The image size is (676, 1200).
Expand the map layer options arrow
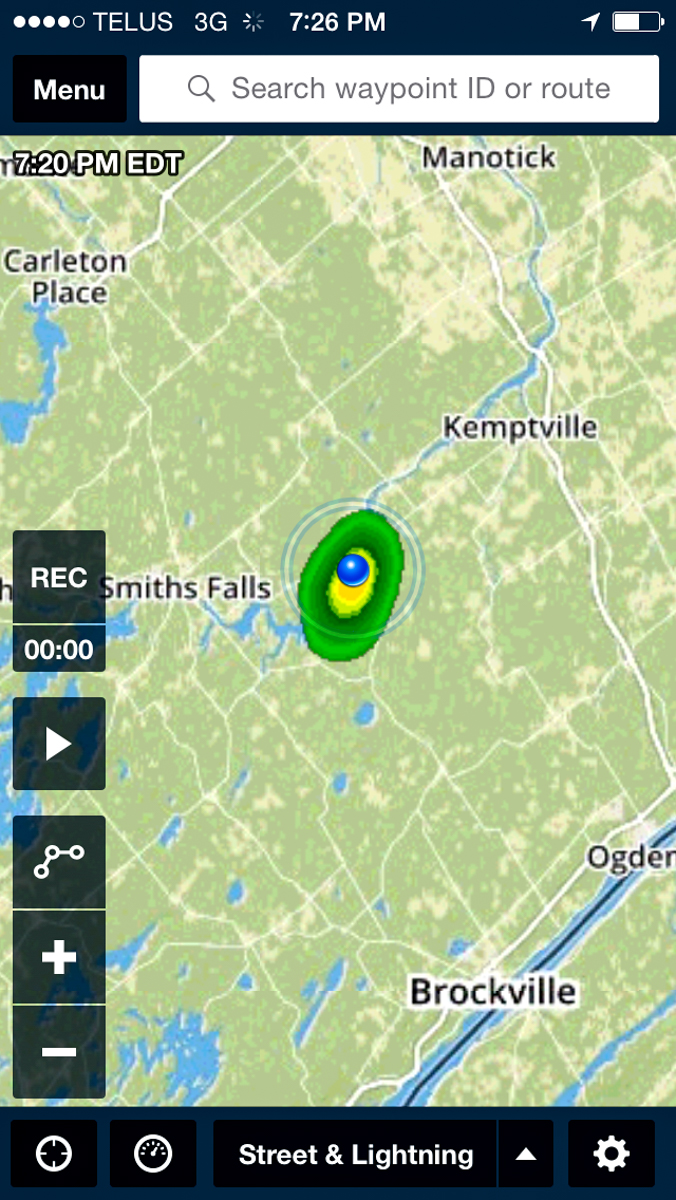point(526,1154)
